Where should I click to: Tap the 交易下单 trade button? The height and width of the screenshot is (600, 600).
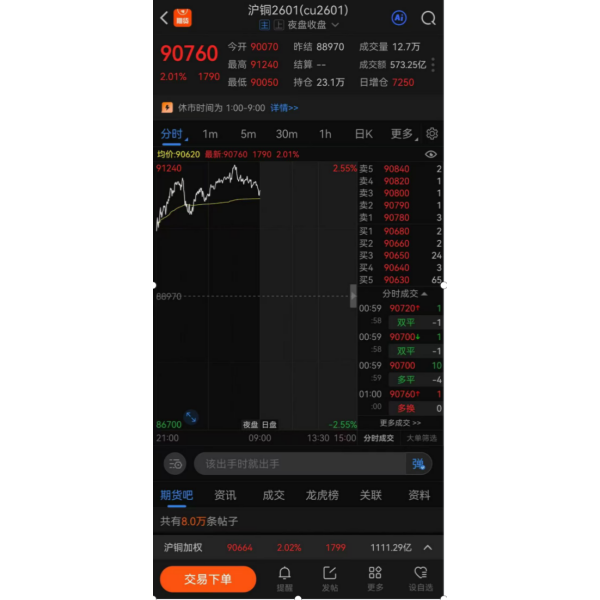[208, 579]
